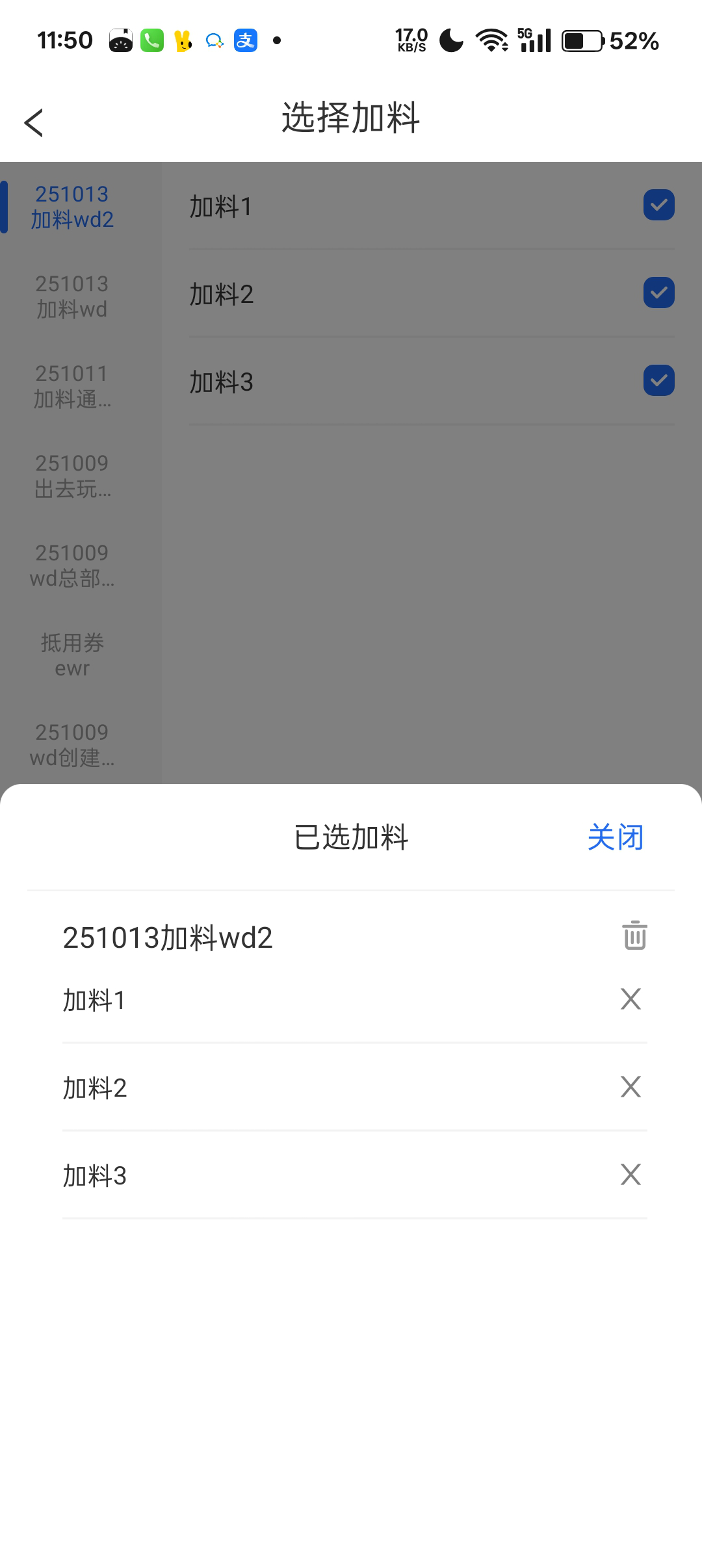
Task: Uncheck the 加料1 checkbox
Action: pyautogui.click(x=658, y=205)
